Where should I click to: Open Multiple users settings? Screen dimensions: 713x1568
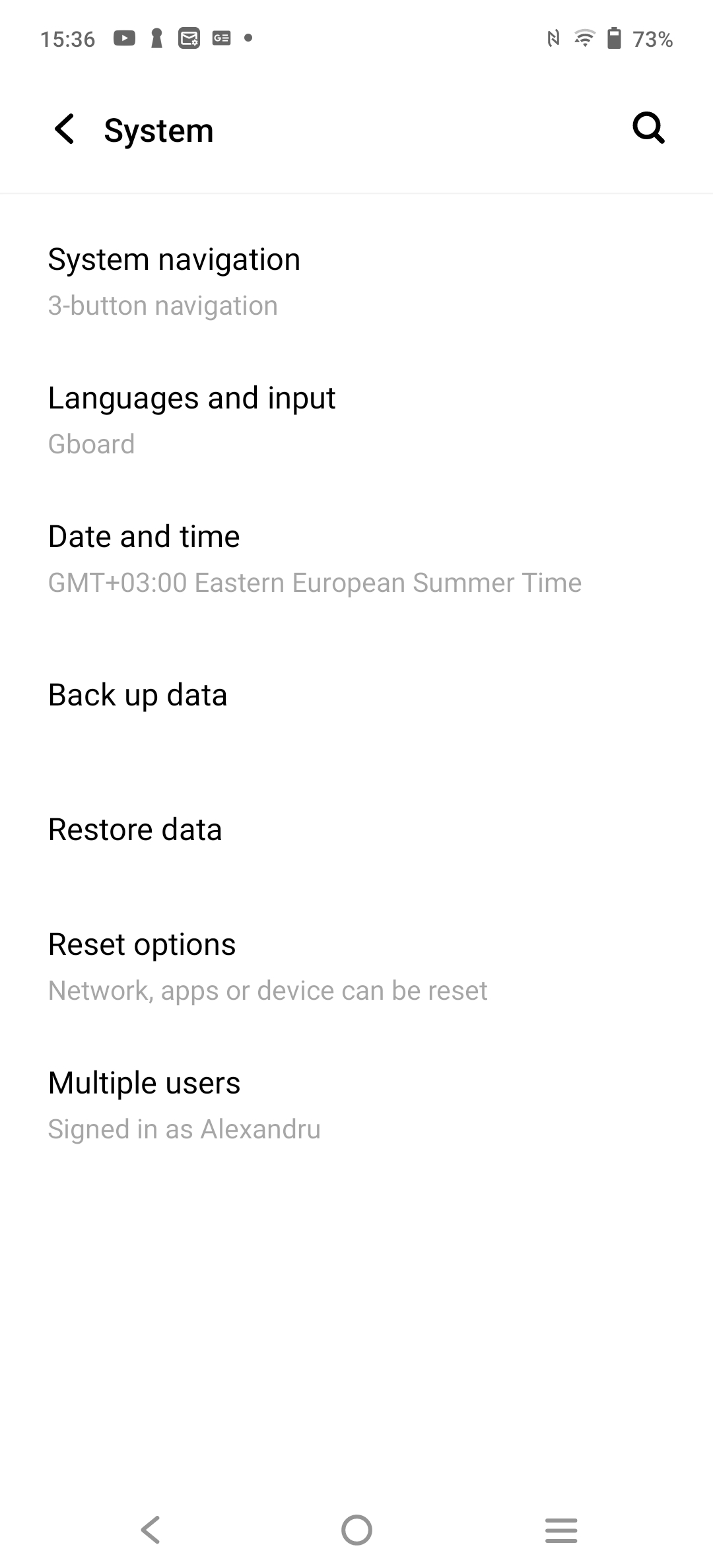coord(356,1105)
